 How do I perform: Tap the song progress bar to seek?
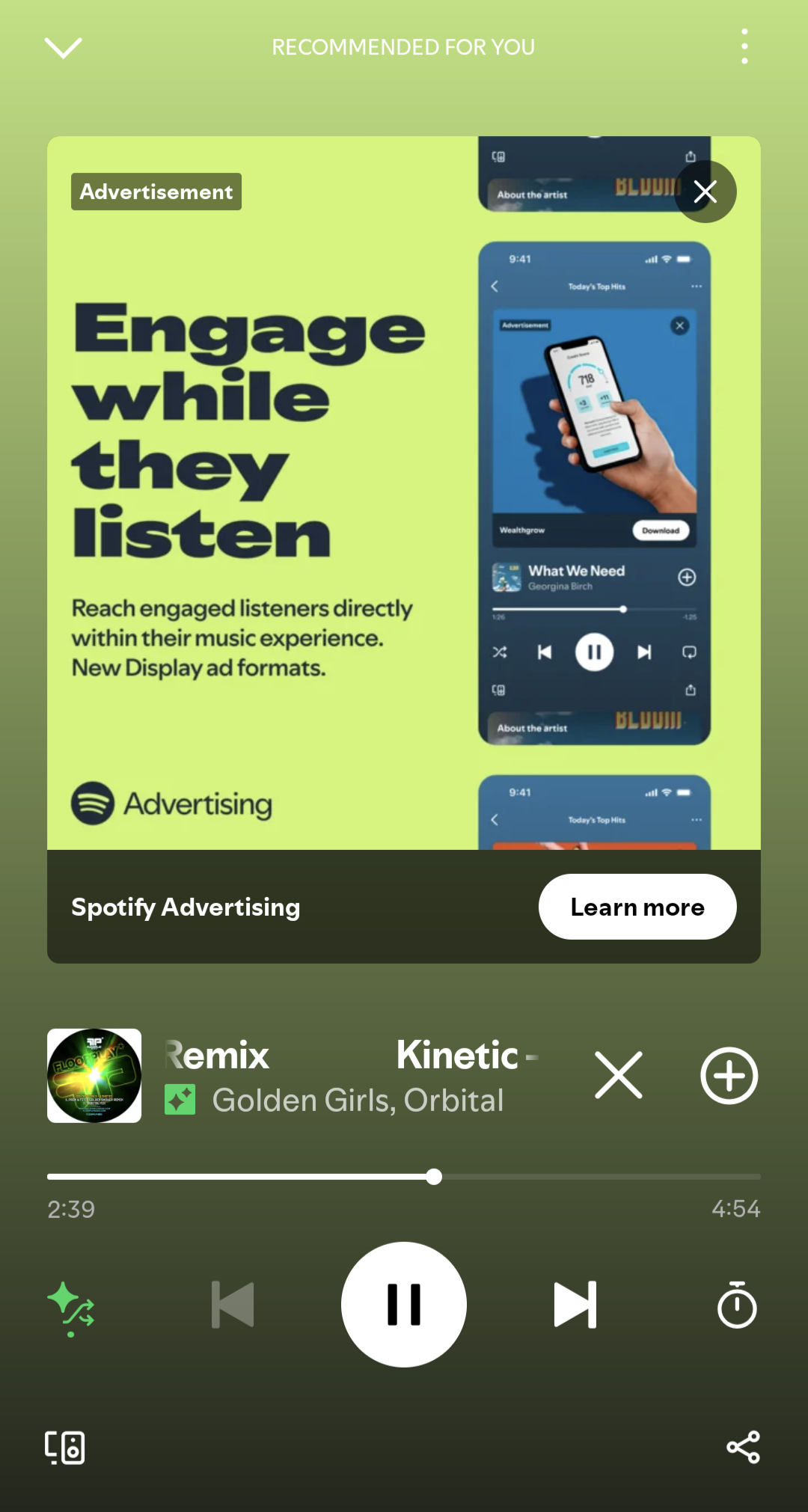pyautogui.click(x=404, y=1177)
